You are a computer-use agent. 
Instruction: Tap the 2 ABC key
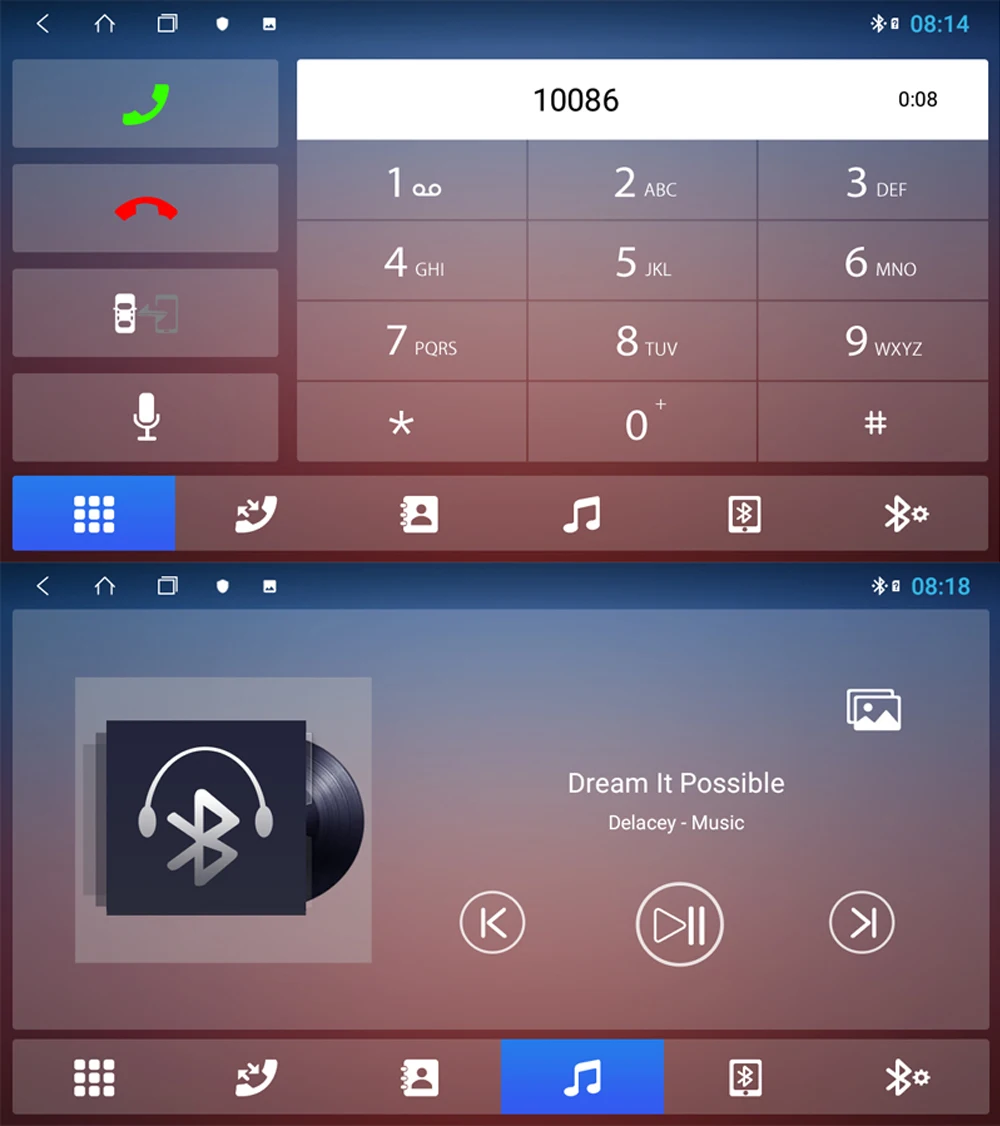point(642,180)
